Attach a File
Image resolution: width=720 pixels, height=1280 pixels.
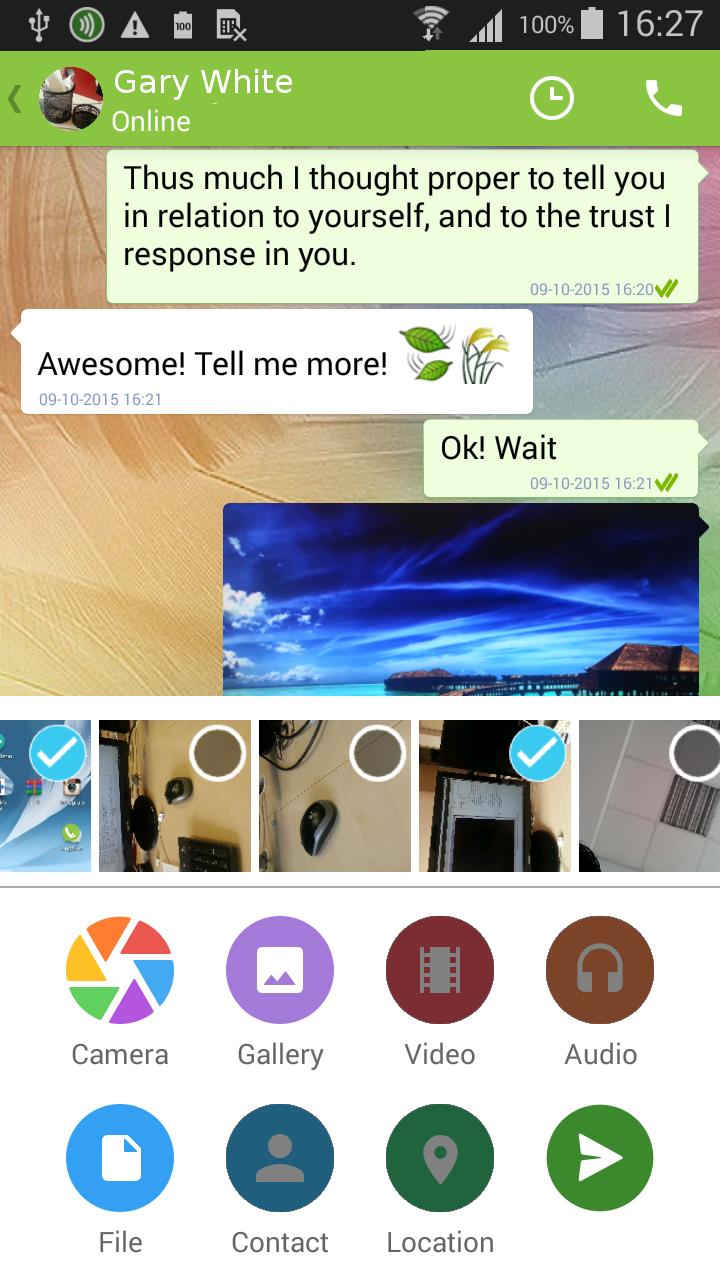pos(120,1158)
